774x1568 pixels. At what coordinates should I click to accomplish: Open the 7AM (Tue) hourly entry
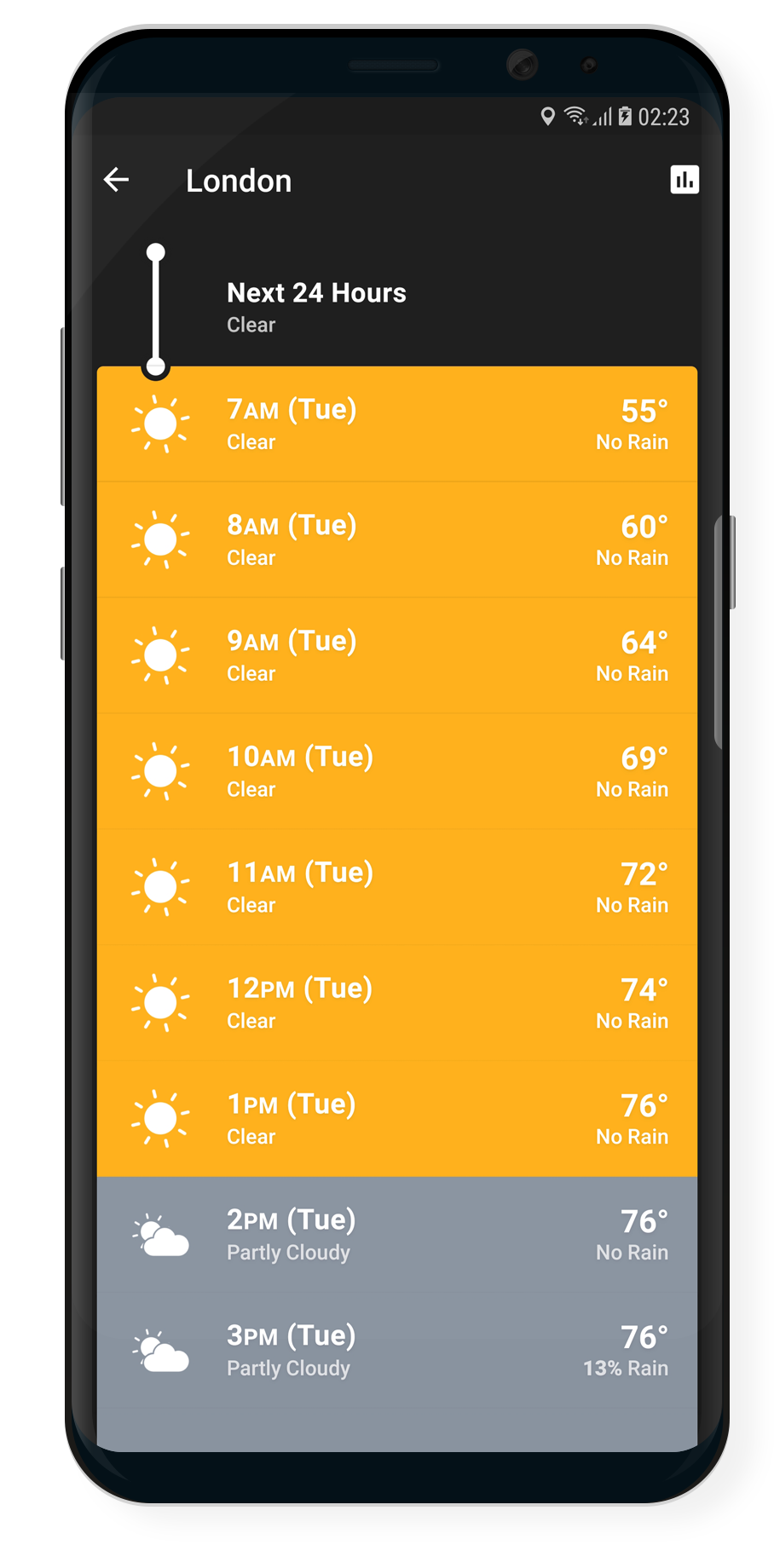coord(397,424)
